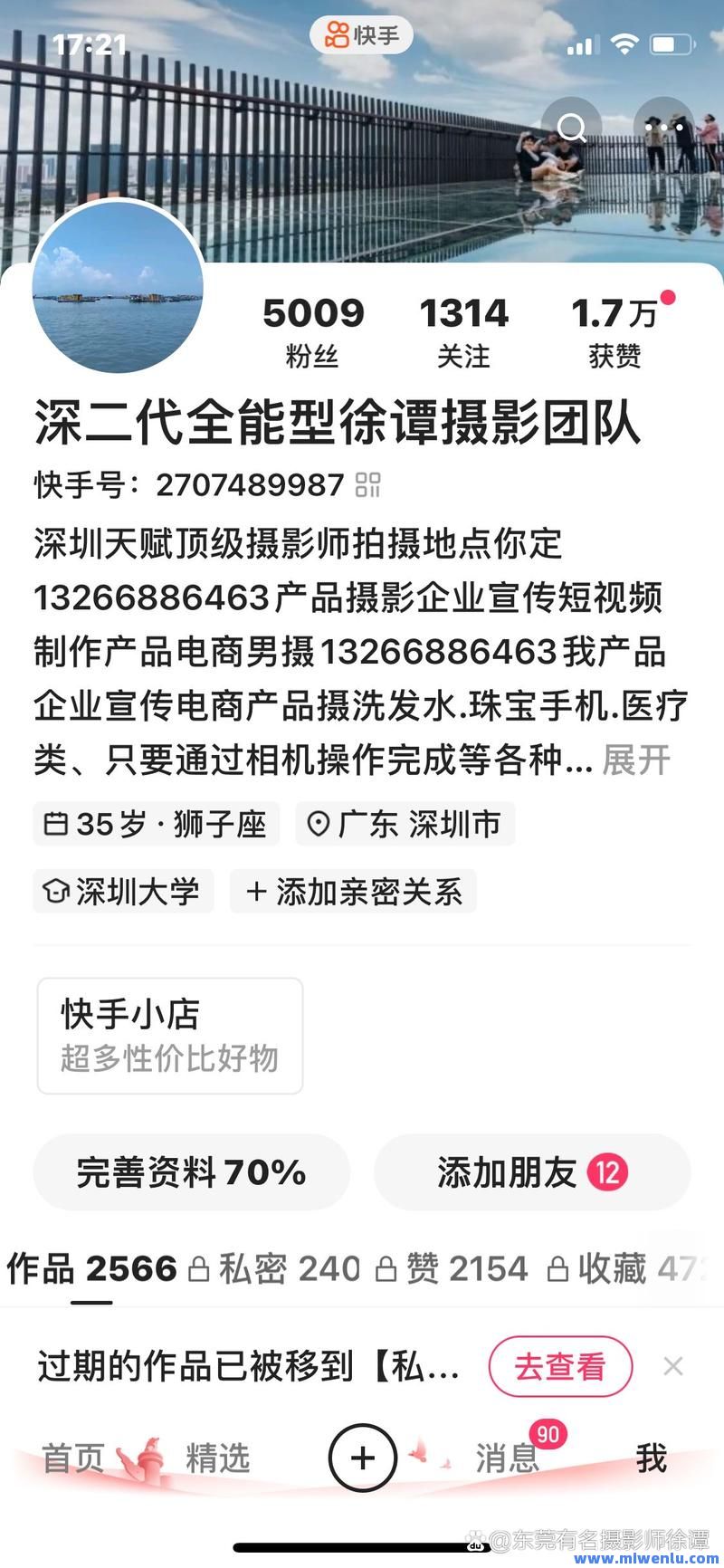Screen dimensions: 724x1568
Task: Tap the plus button to create content
Action: click(x=362, y=1458)
